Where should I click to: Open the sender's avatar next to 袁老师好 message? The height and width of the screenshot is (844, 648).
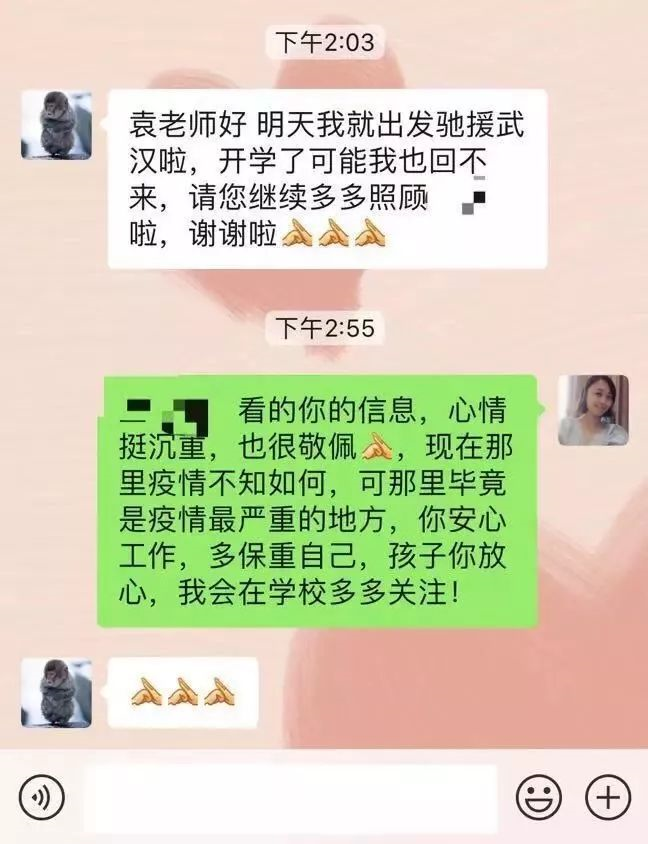tap(56, 125)
